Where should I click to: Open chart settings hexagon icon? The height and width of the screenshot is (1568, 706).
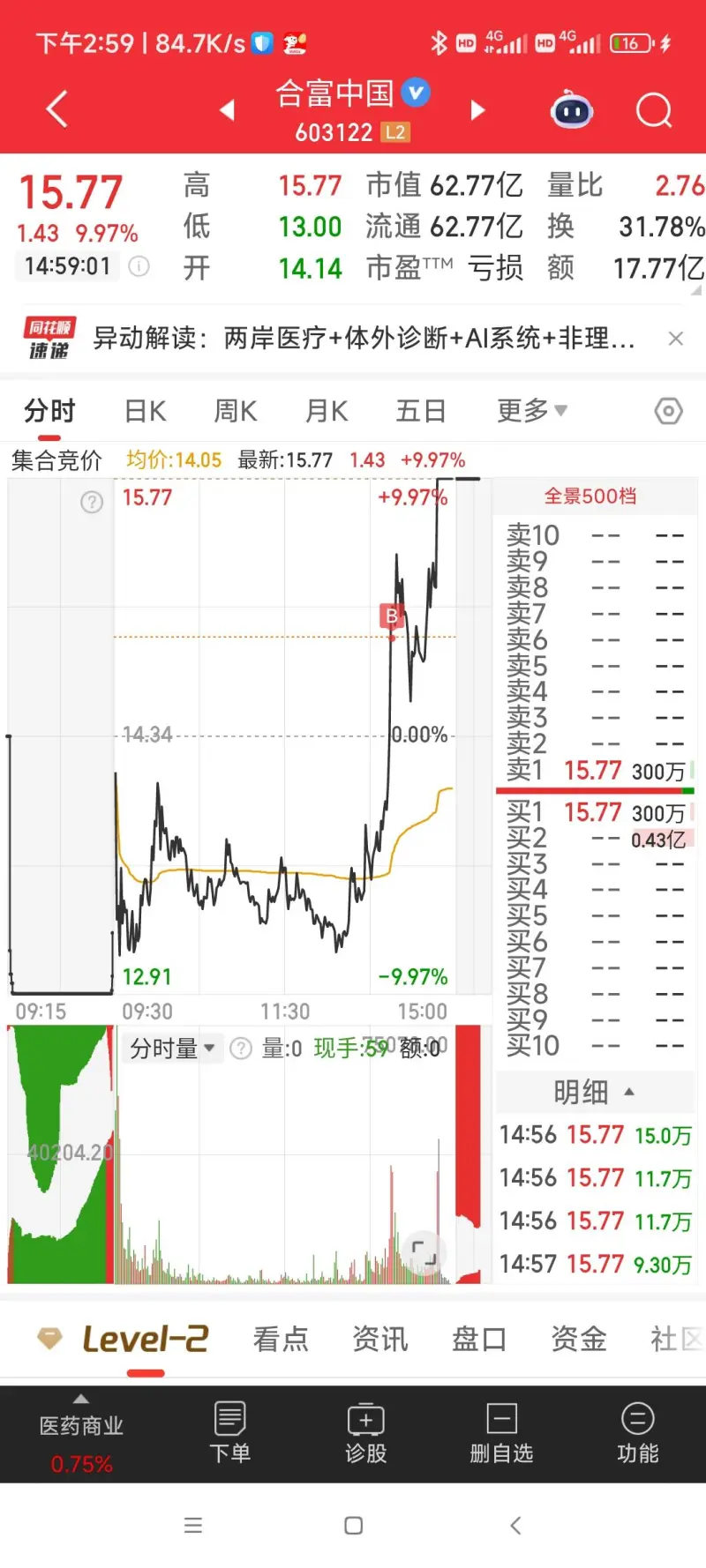tap(668, 411)
